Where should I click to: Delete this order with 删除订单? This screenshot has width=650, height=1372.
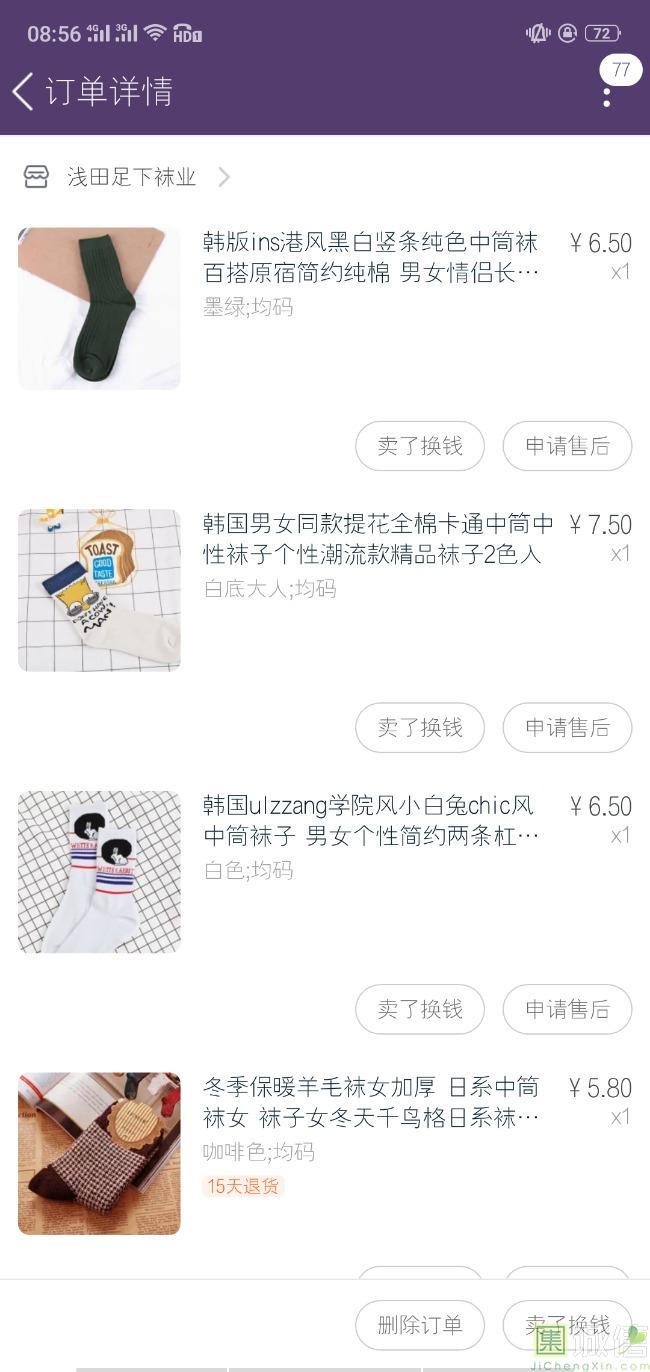[x=420, y=1326]
